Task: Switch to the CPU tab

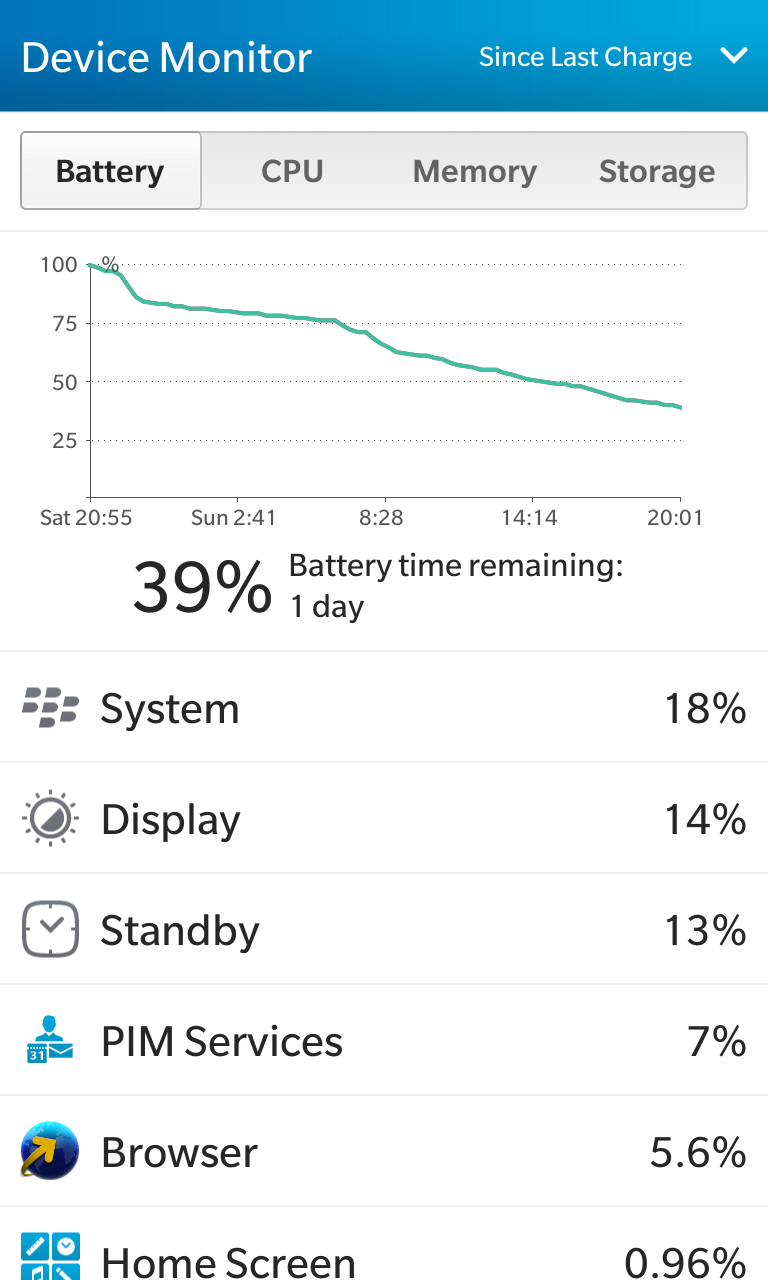Action: pos(292,171)
